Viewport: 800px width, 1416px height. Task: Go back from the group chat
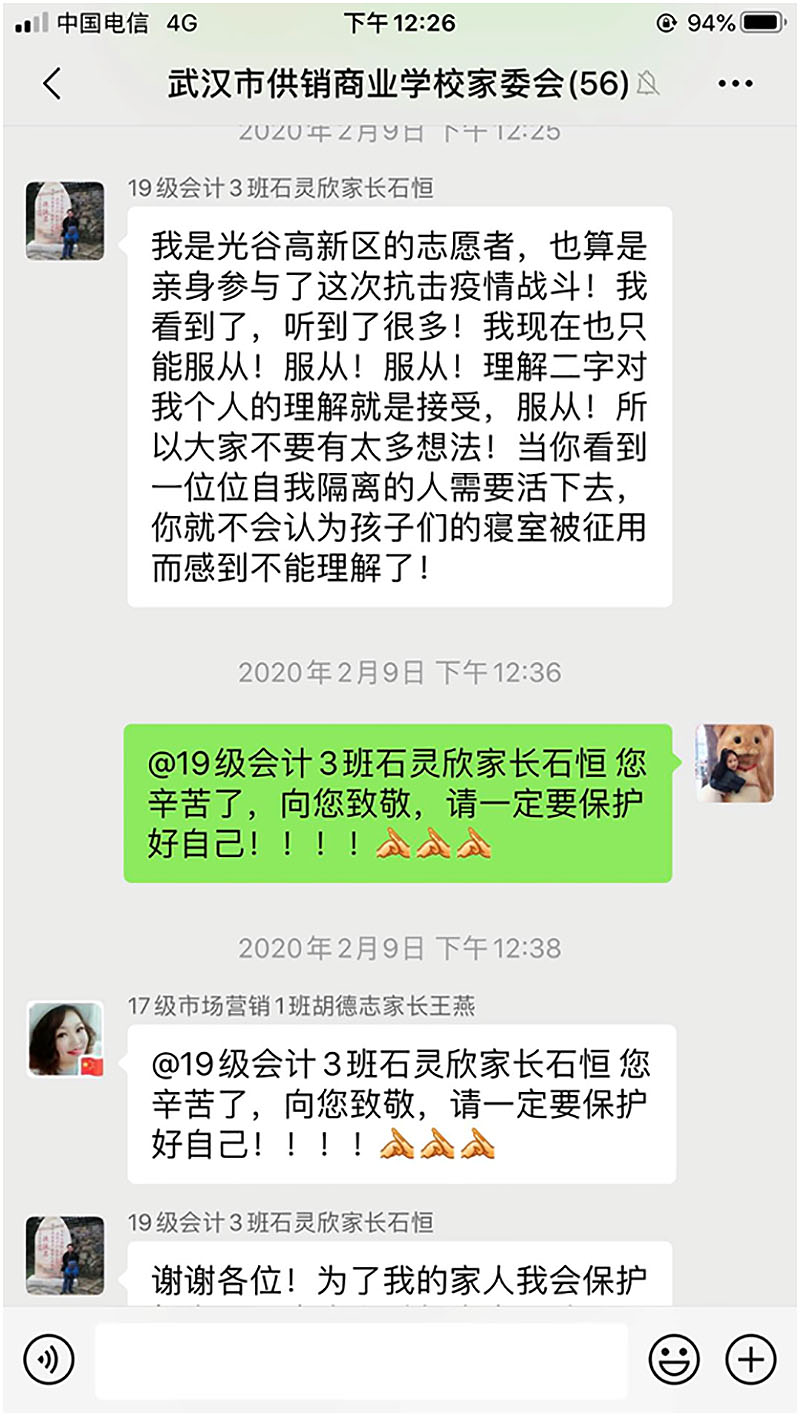click(x=52, y=83)
